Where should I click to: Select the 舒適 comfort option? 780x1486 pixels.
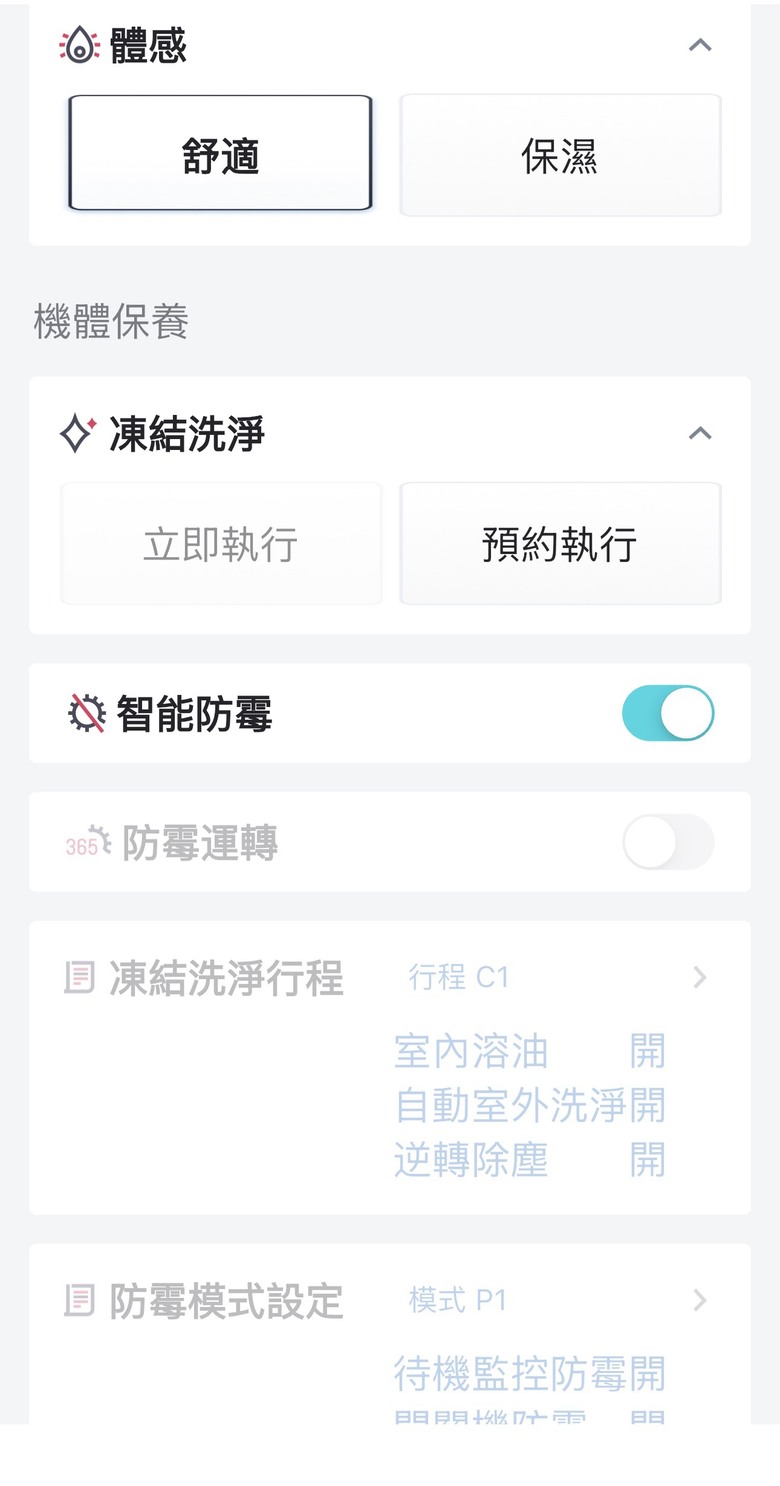click(220, 154)
